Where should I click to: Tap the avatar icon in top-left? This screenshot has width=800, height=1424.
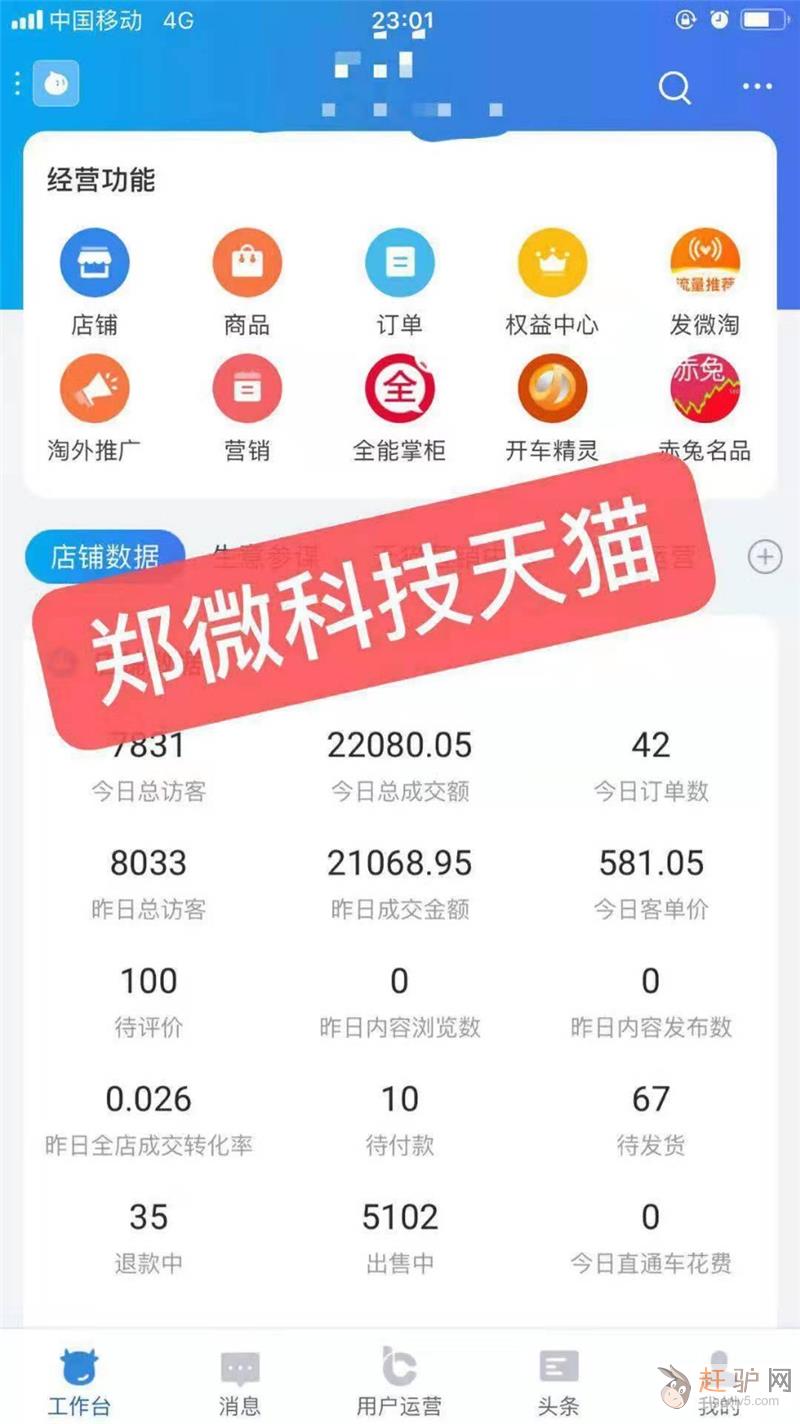coord(56,85)
